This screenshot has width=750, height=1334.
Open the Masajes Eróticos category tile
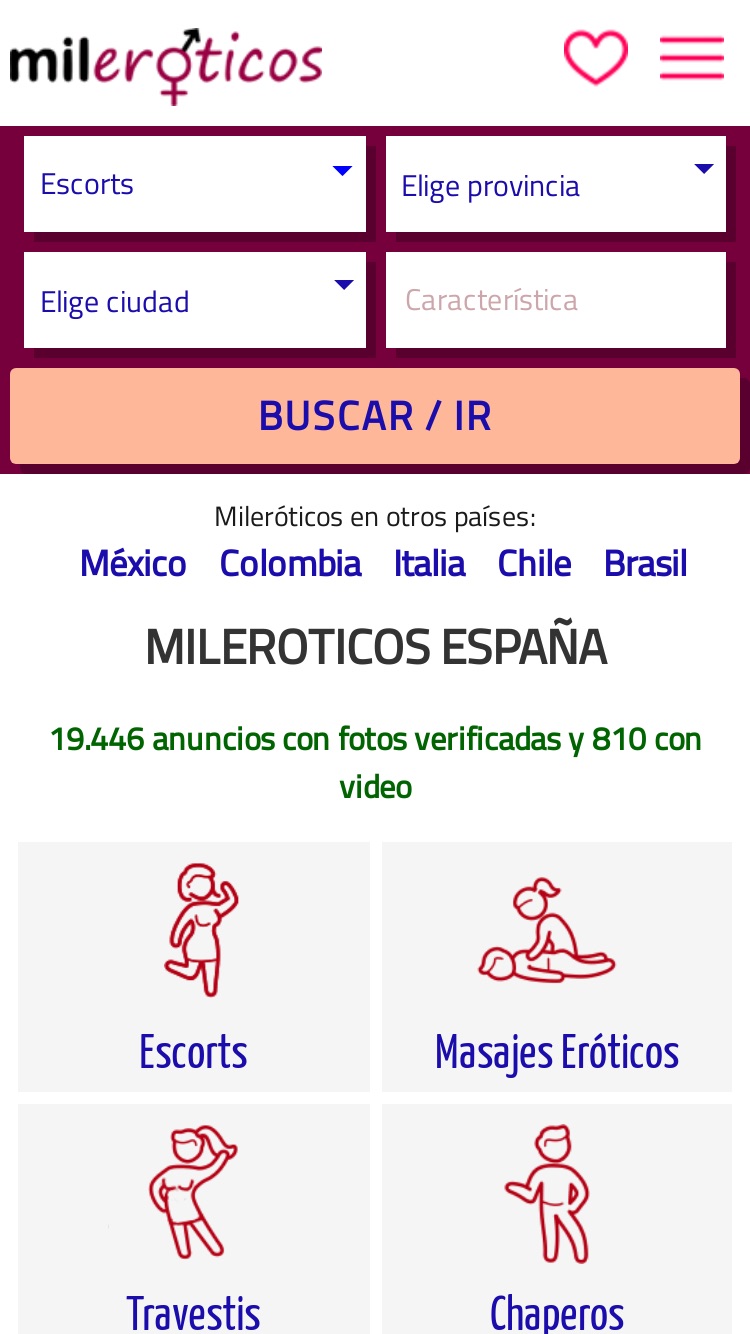[557, 967]
